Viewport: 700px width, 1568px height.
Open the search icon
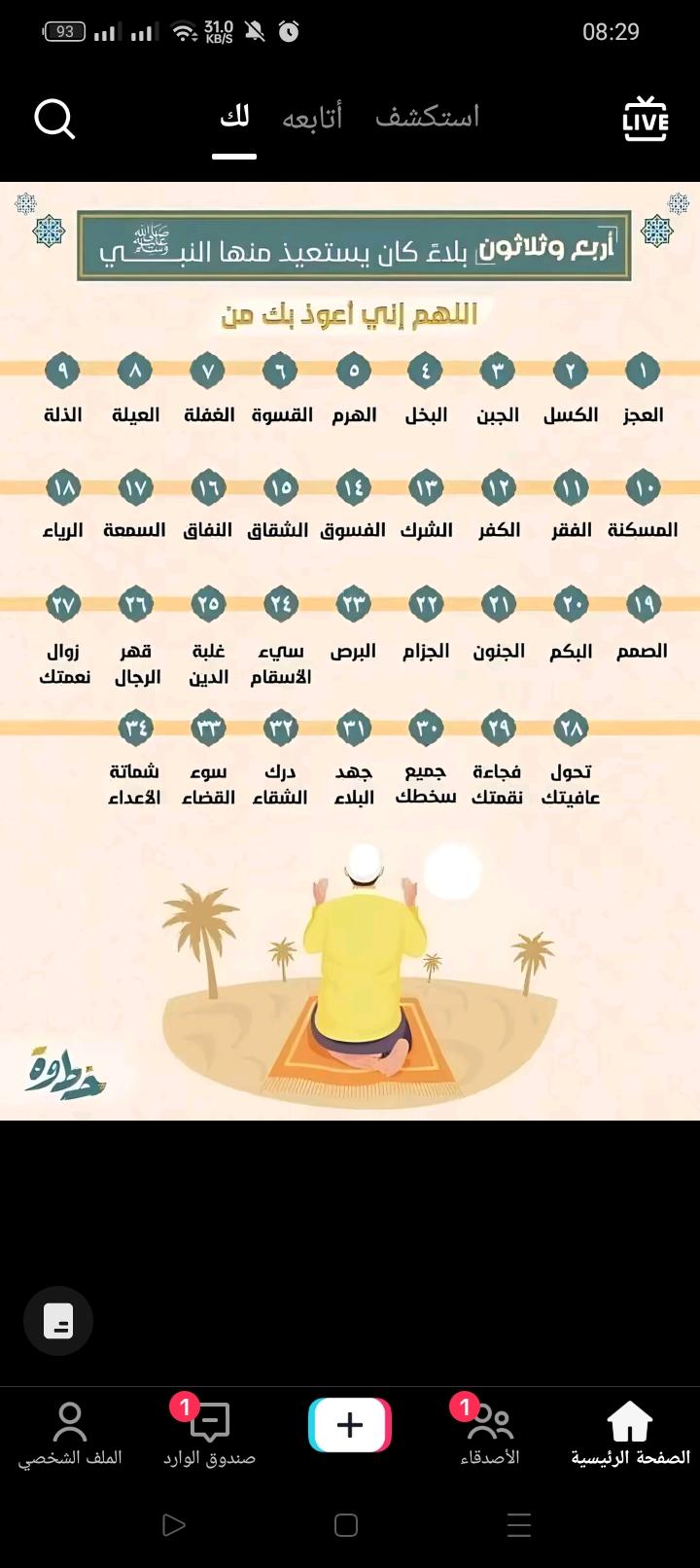click(54, 120)
